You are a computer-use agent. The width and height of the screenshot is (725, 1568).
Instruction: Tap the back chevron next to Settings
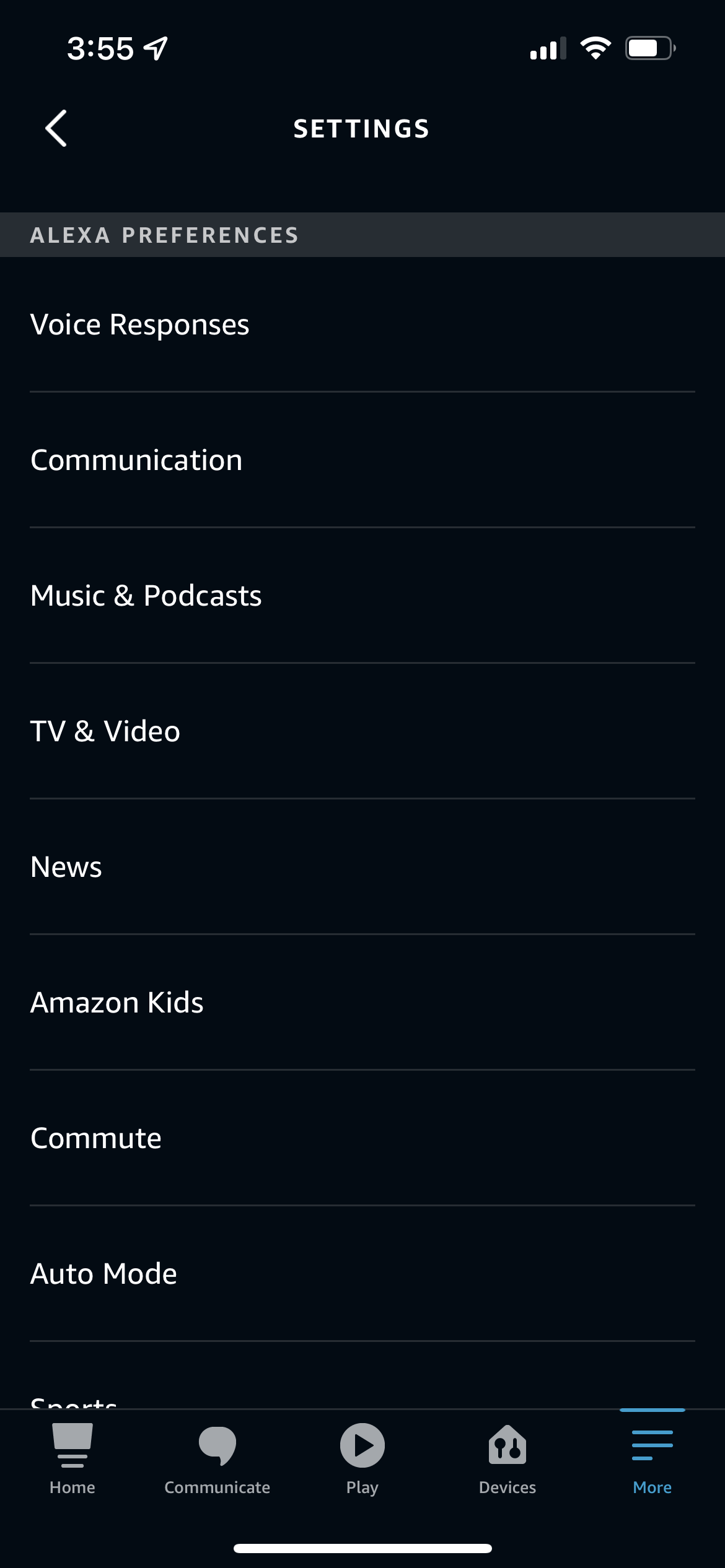click(x=56, y=129)
